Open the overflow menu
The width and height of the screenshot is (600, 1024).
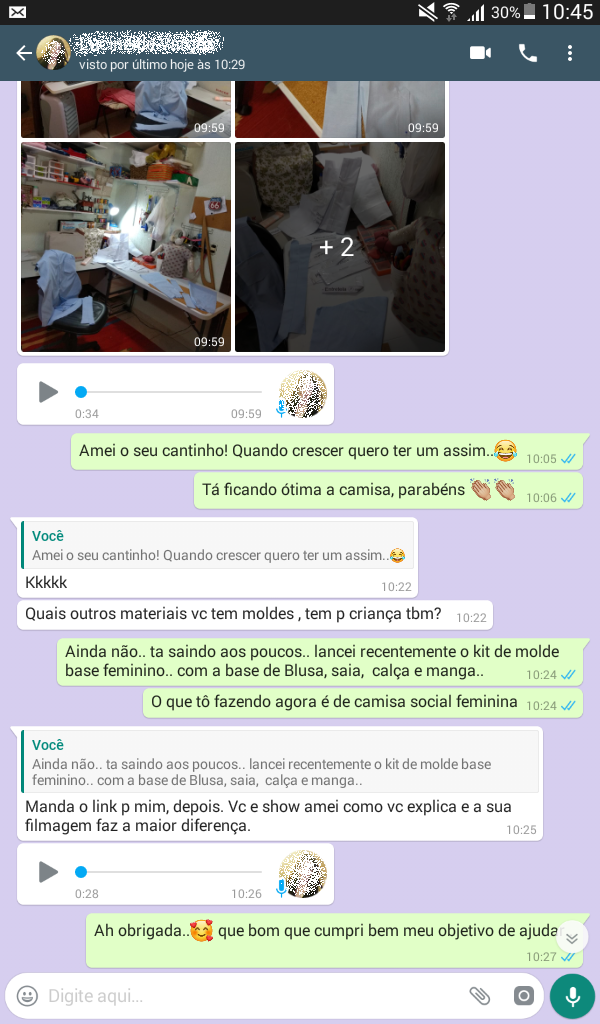[x=570, y=53]
